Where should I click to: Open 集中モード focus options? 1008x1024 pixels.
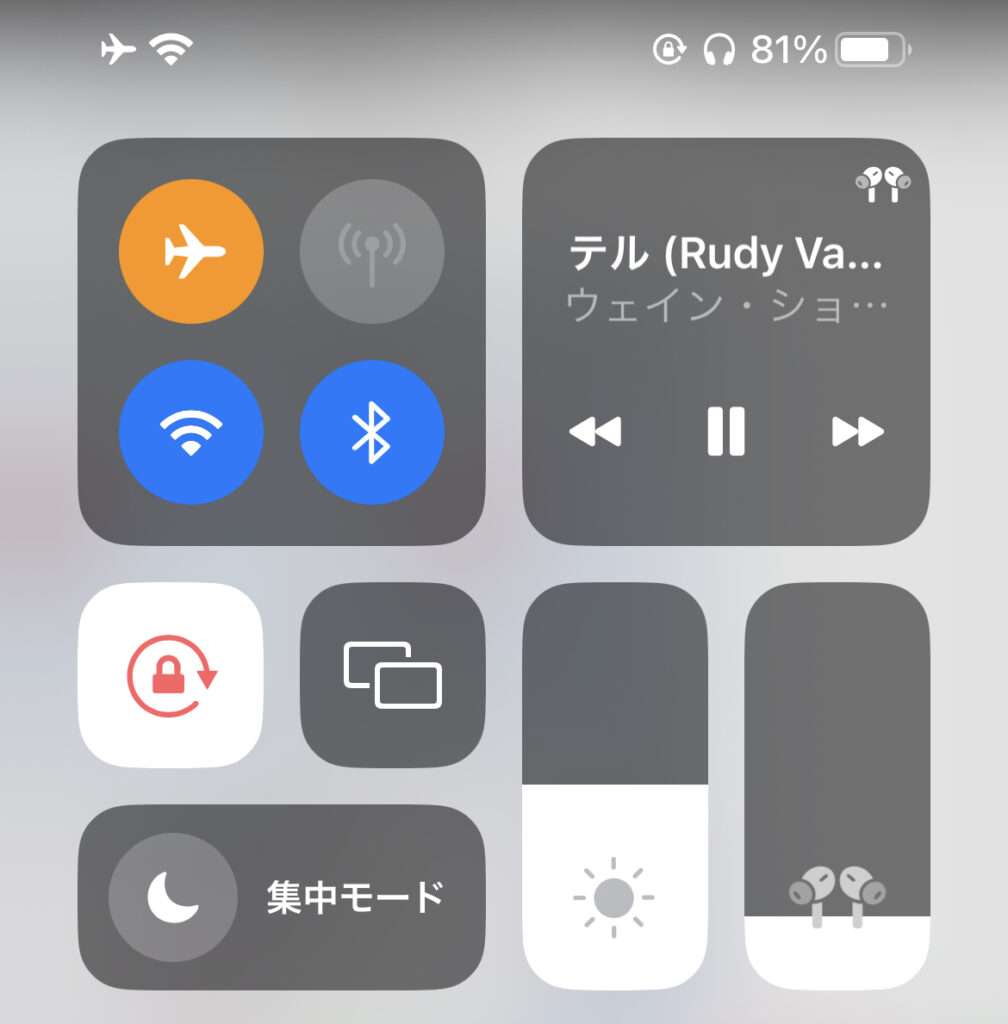[x=355, y=897]
